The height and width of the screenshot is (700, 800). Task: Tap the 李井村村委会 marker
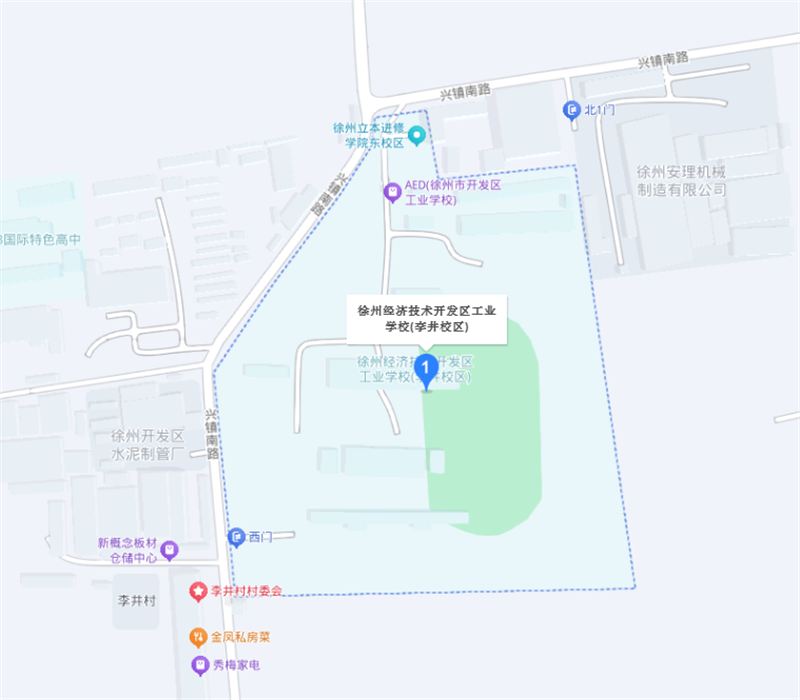199,591
